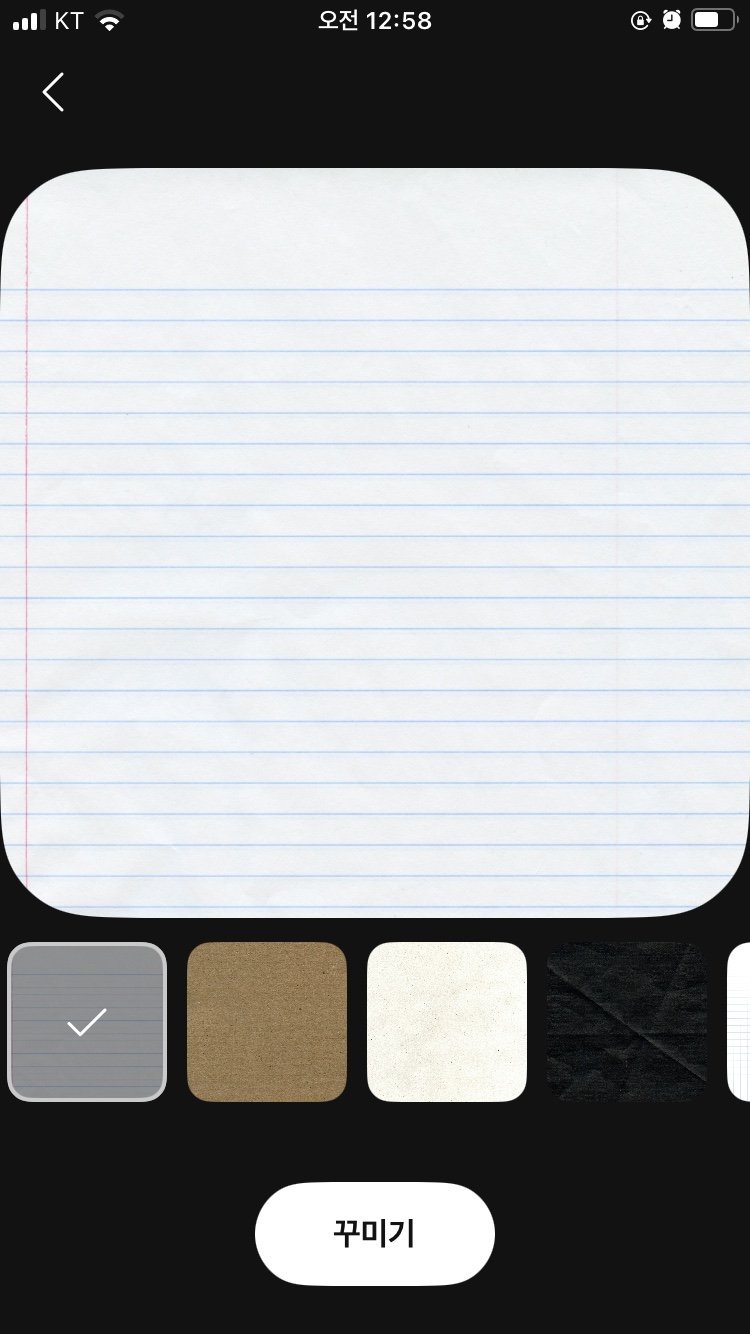Choose the white speckled paper background

point(447,1021)
